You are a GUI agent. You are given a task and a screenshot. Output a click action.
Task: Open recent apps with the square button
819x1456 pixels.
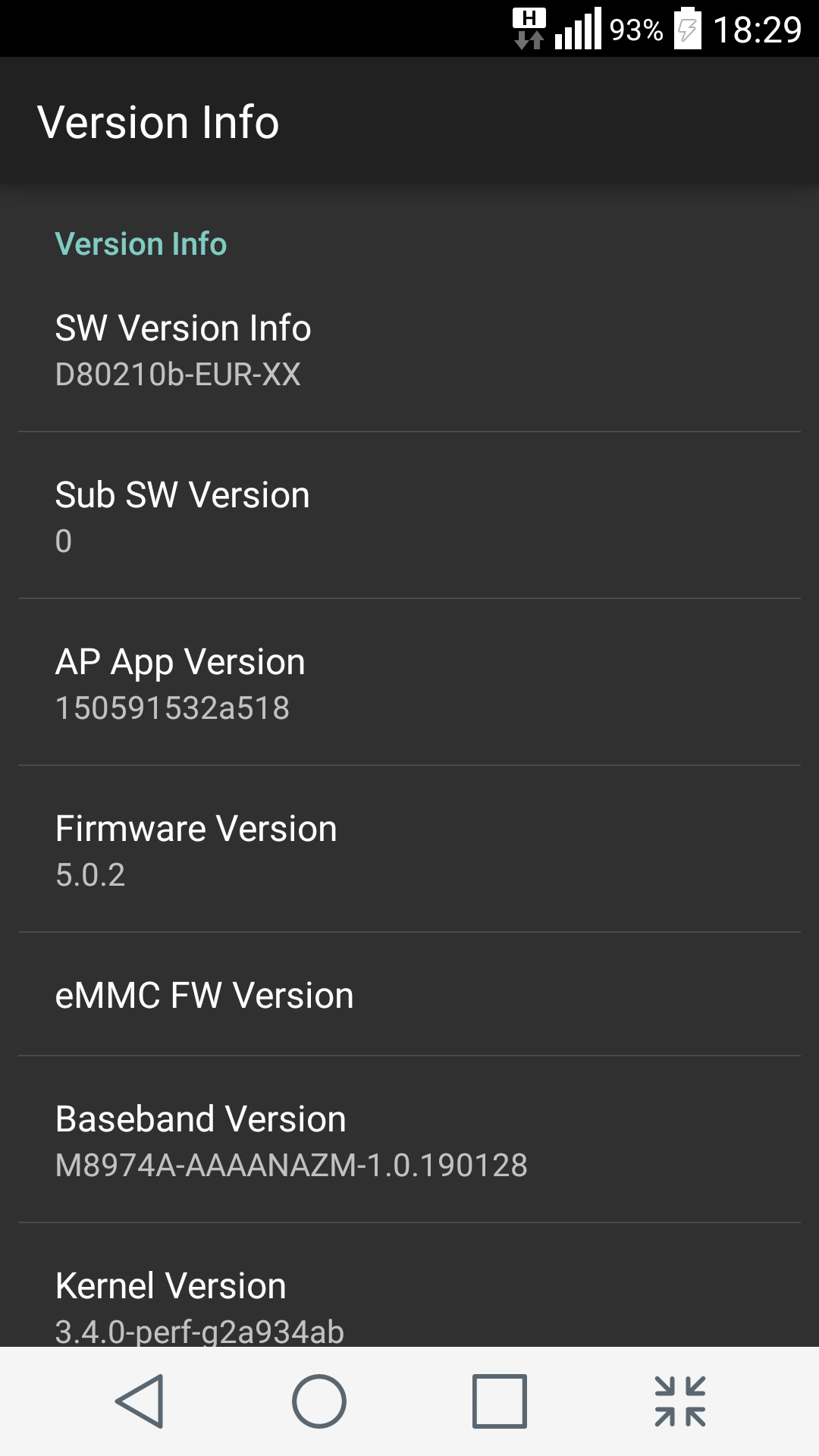coord(500,1401)
